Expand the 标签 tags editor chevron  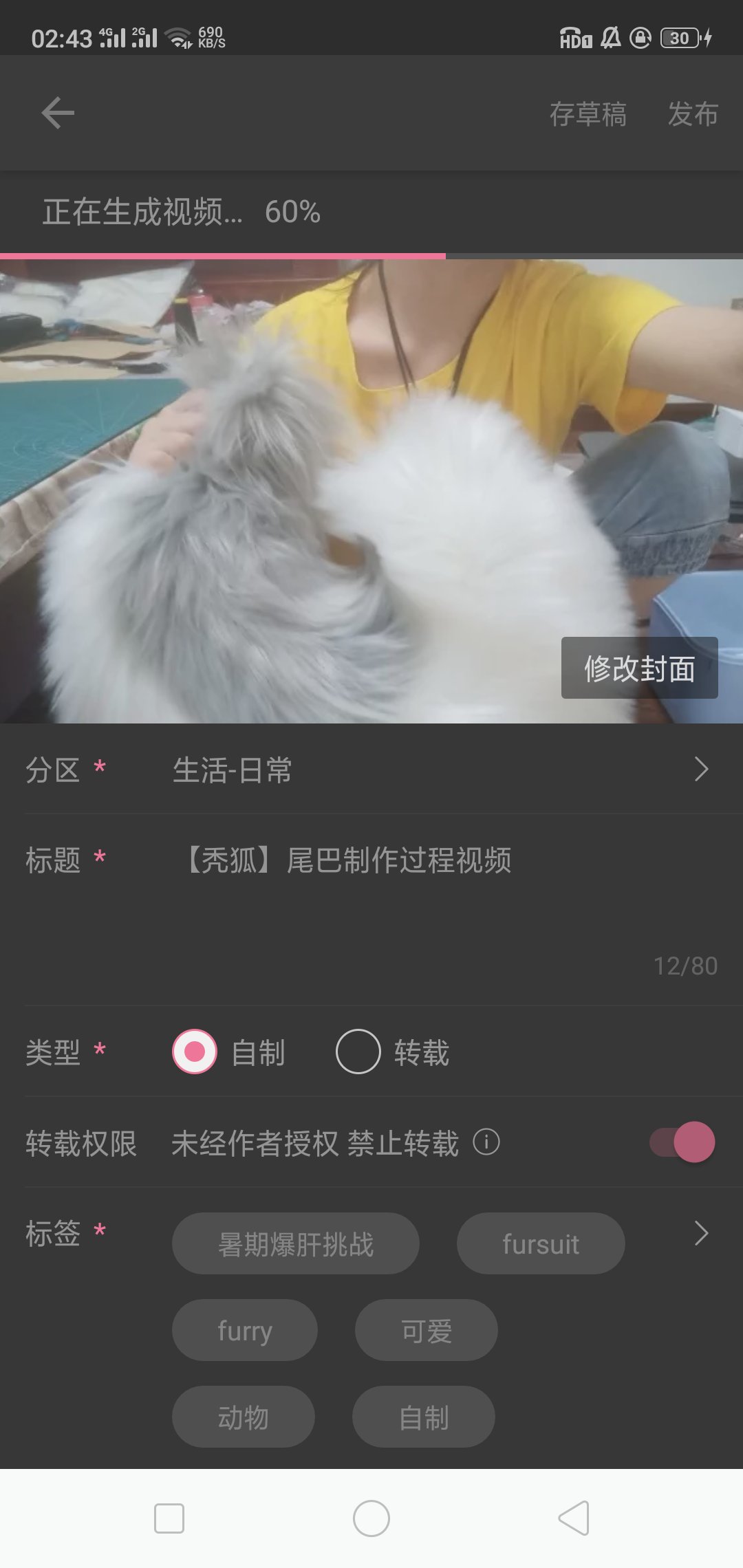(701, 1234)
